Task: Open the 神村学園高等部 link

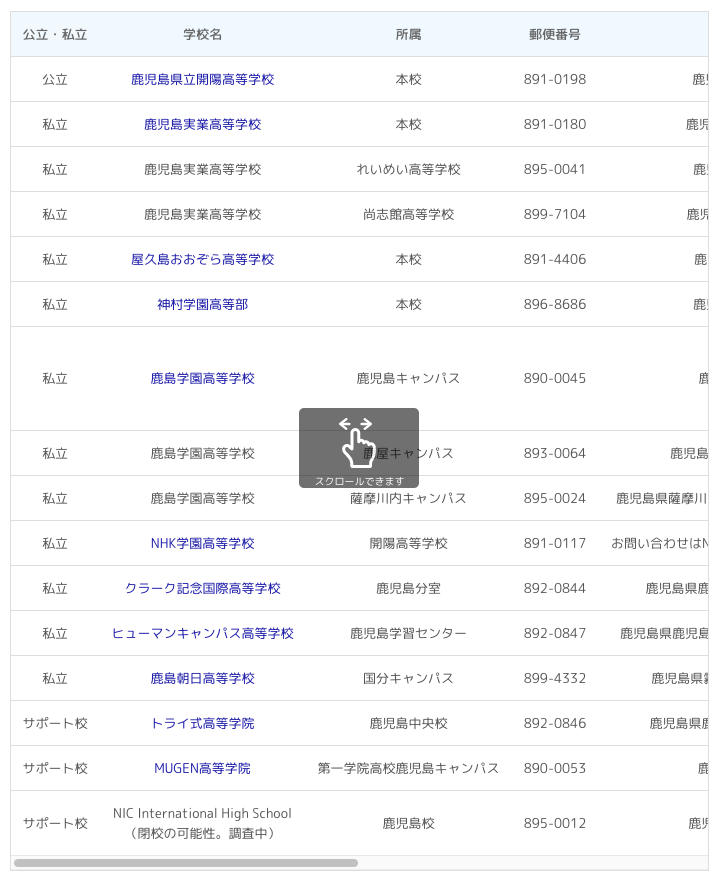Action: click(202, 304)
